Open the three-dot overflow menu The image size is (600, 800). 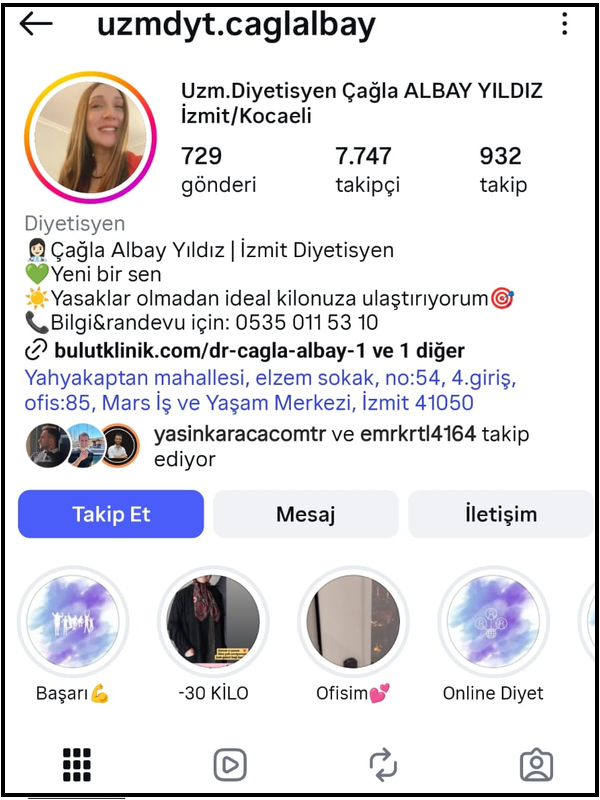(x=564, y=25)
